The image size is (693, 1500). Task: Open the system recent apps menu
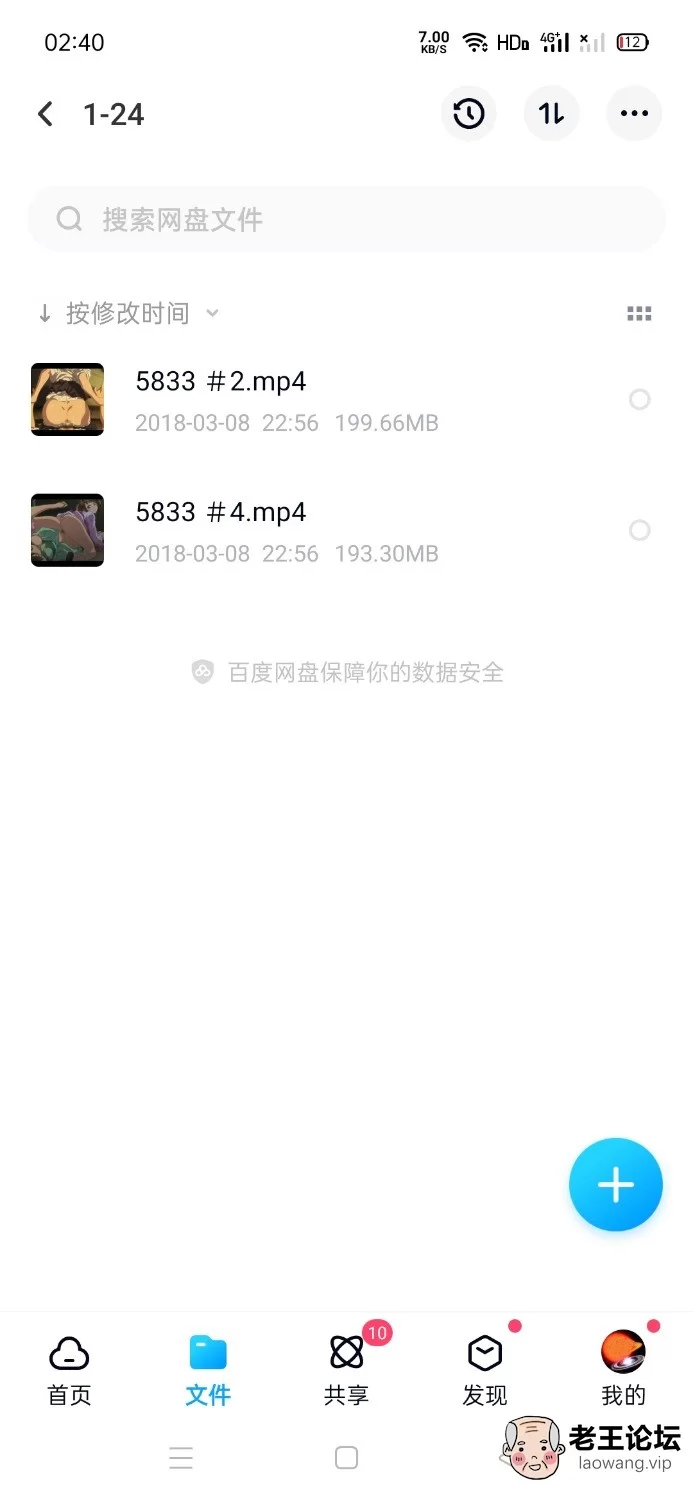tap(181, 1458)
